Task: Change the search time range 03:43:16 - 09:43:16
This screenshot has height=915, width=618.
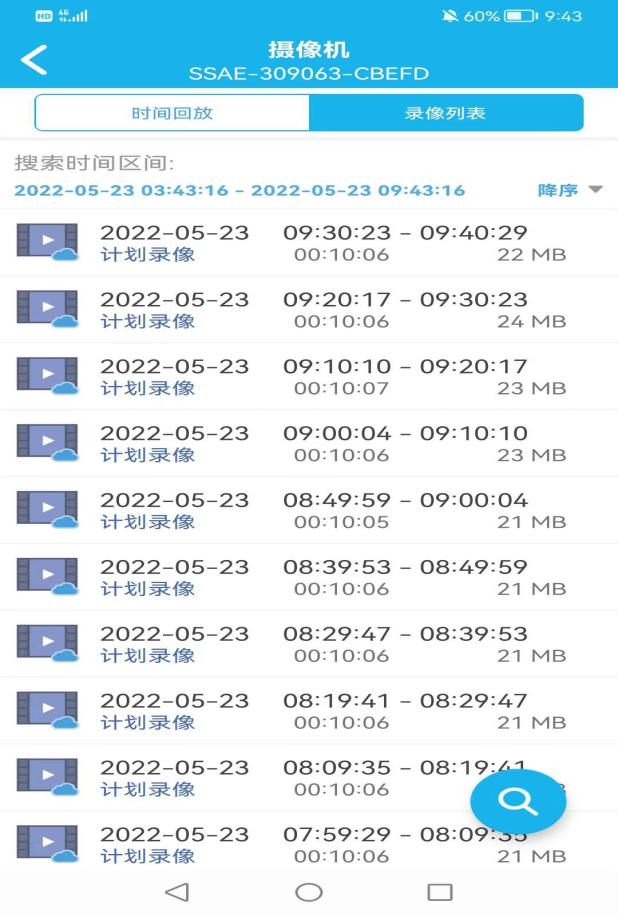Action: point(239,190)
